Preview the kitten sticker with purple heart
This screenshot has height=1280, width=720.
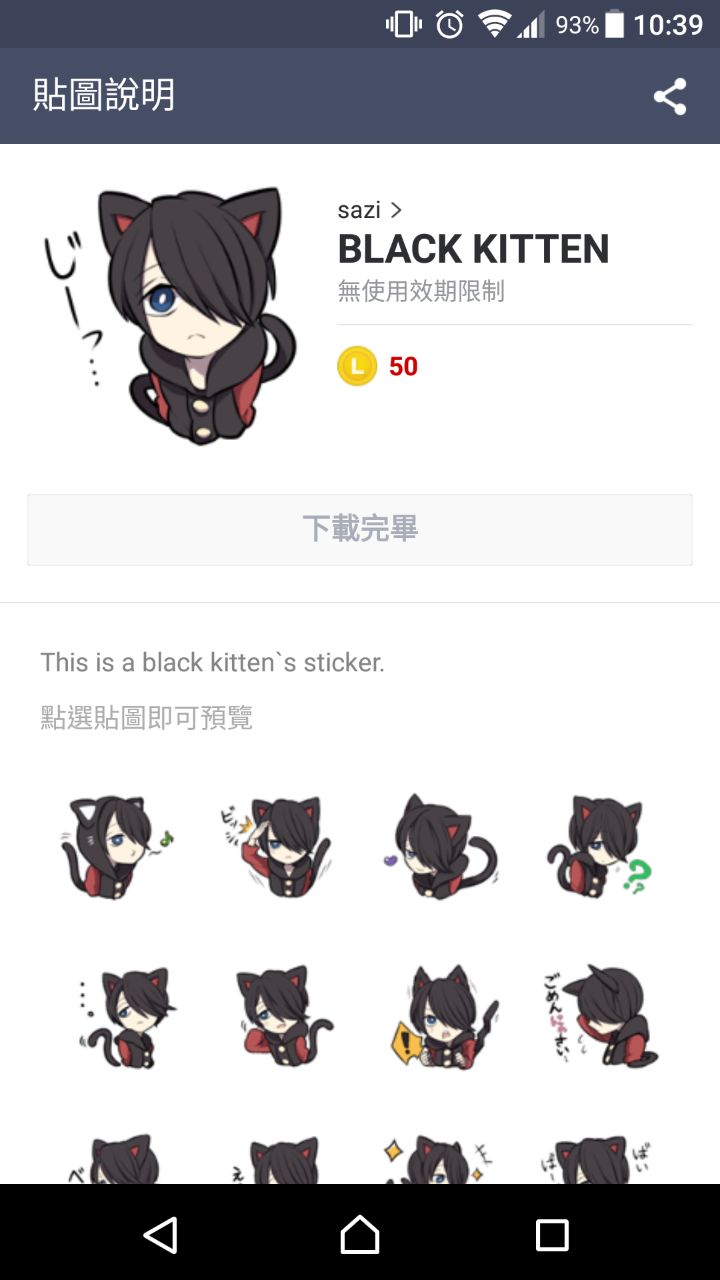point(439,847)
